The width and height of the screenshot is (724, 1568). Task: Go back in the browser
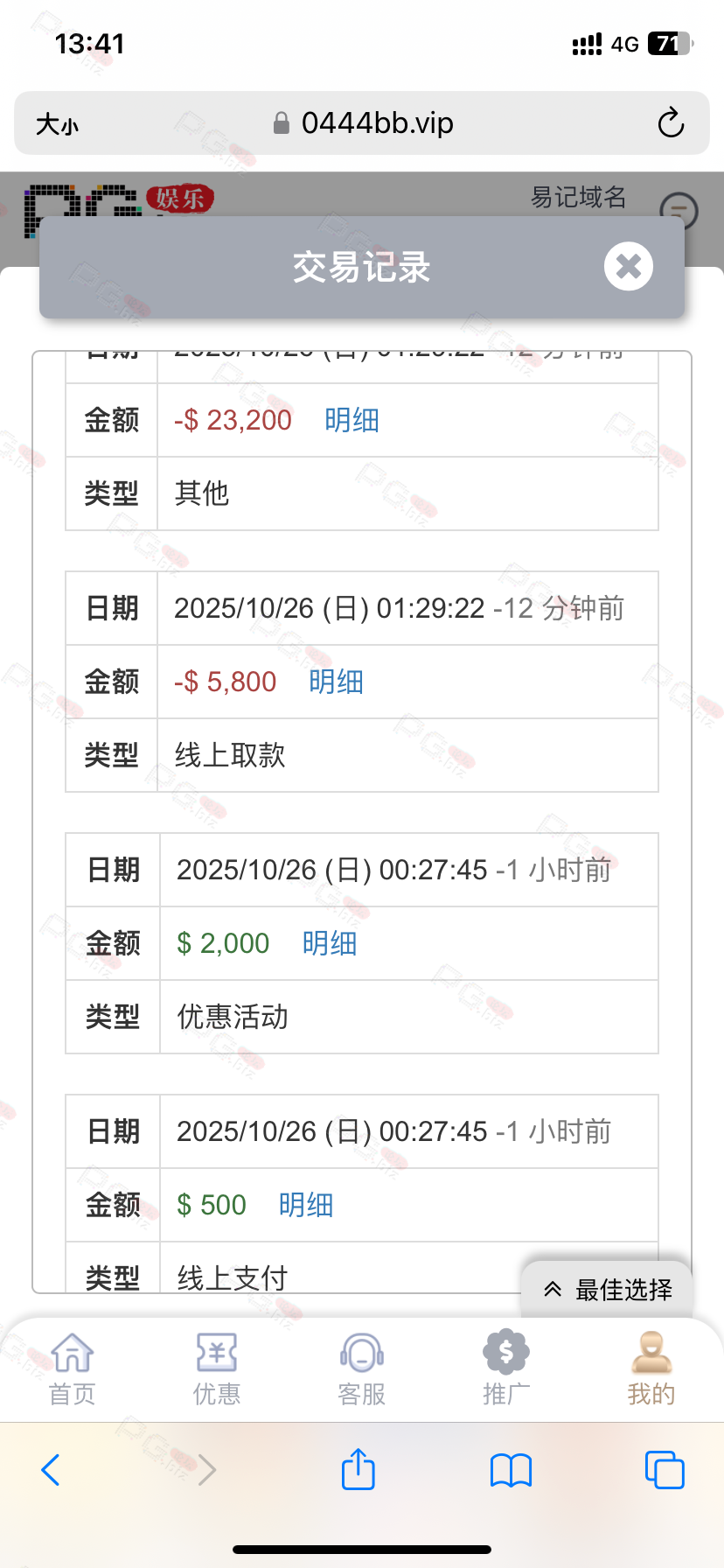pyautogui.click(x=51, y=1470)
